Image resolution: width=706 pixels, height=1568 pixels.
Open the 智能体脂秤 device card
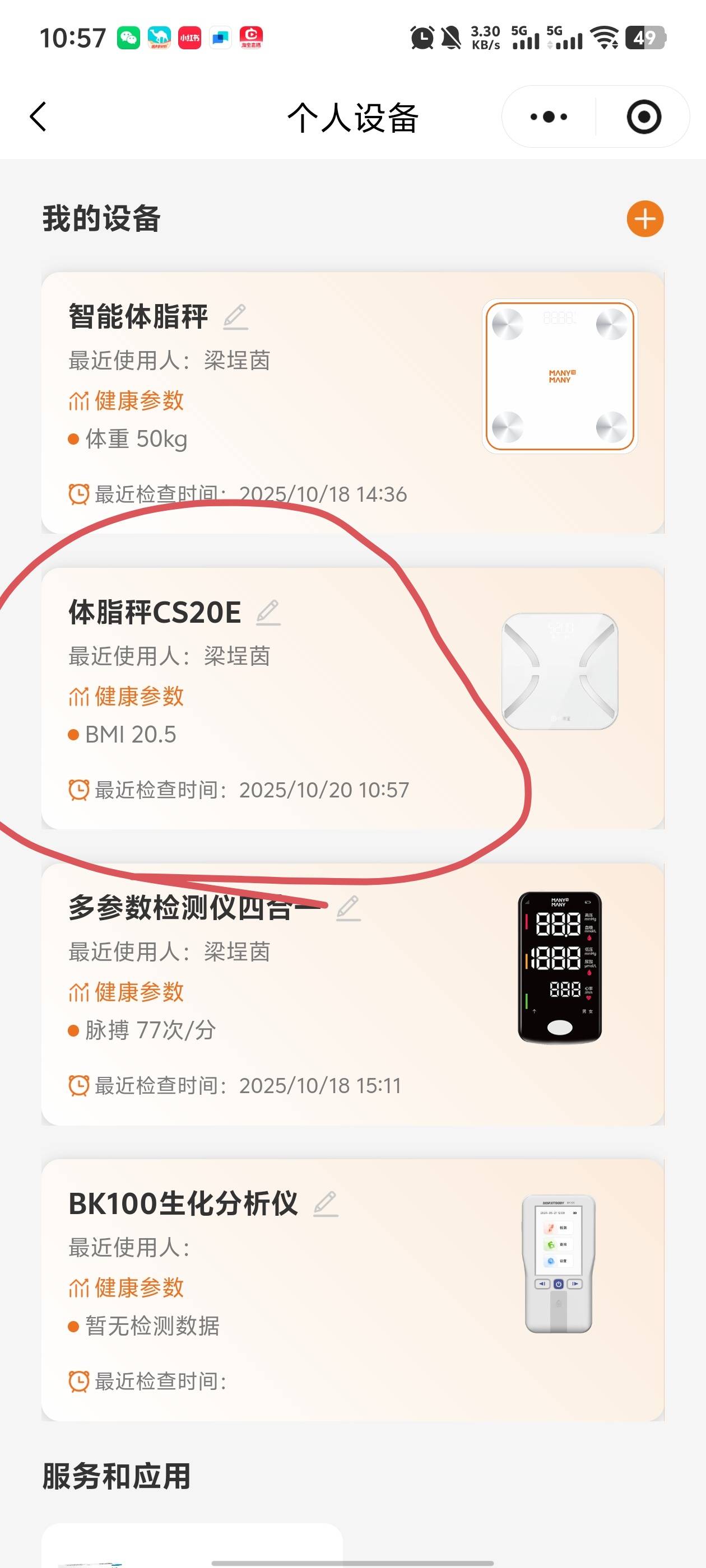[352, 402]
